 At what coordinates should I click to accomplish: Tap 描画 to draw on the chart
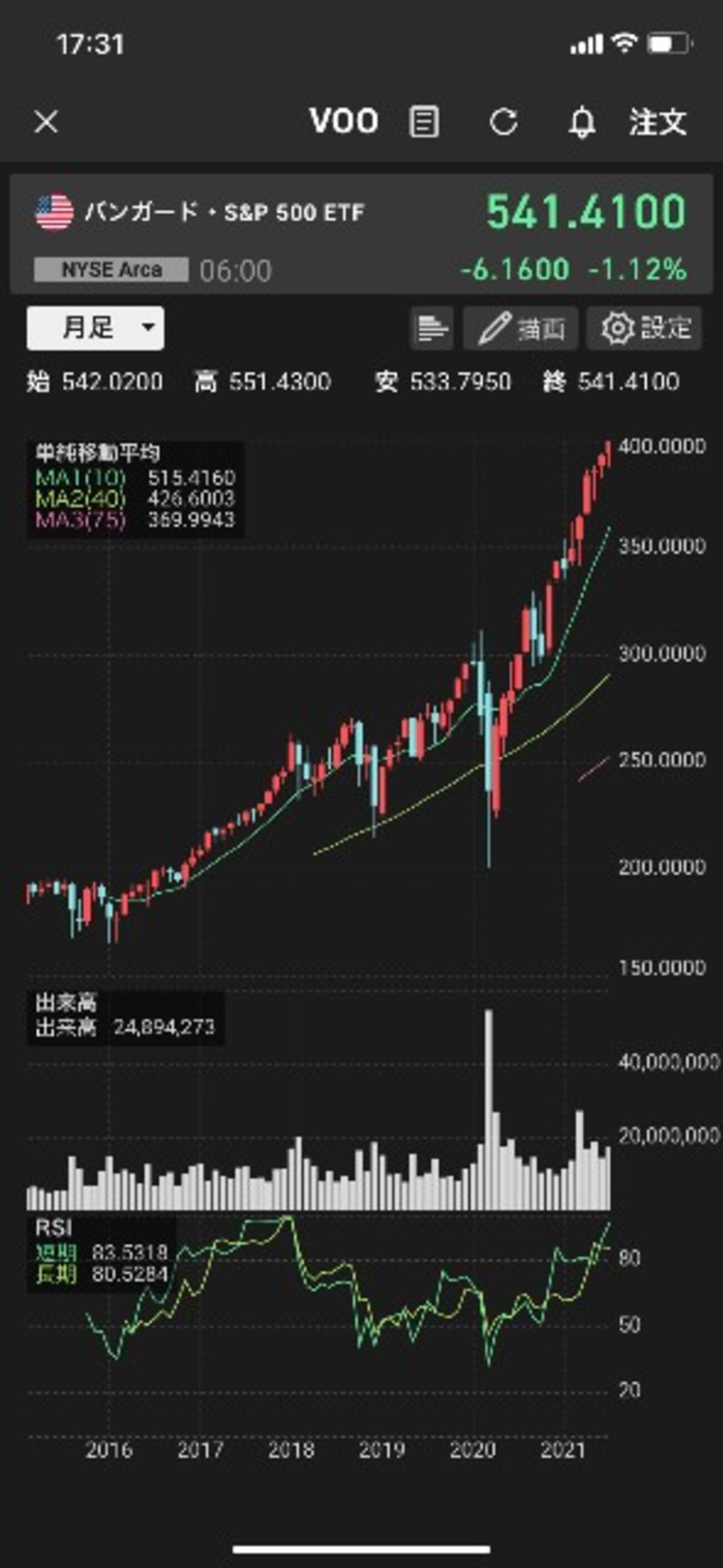click(521, 329)
